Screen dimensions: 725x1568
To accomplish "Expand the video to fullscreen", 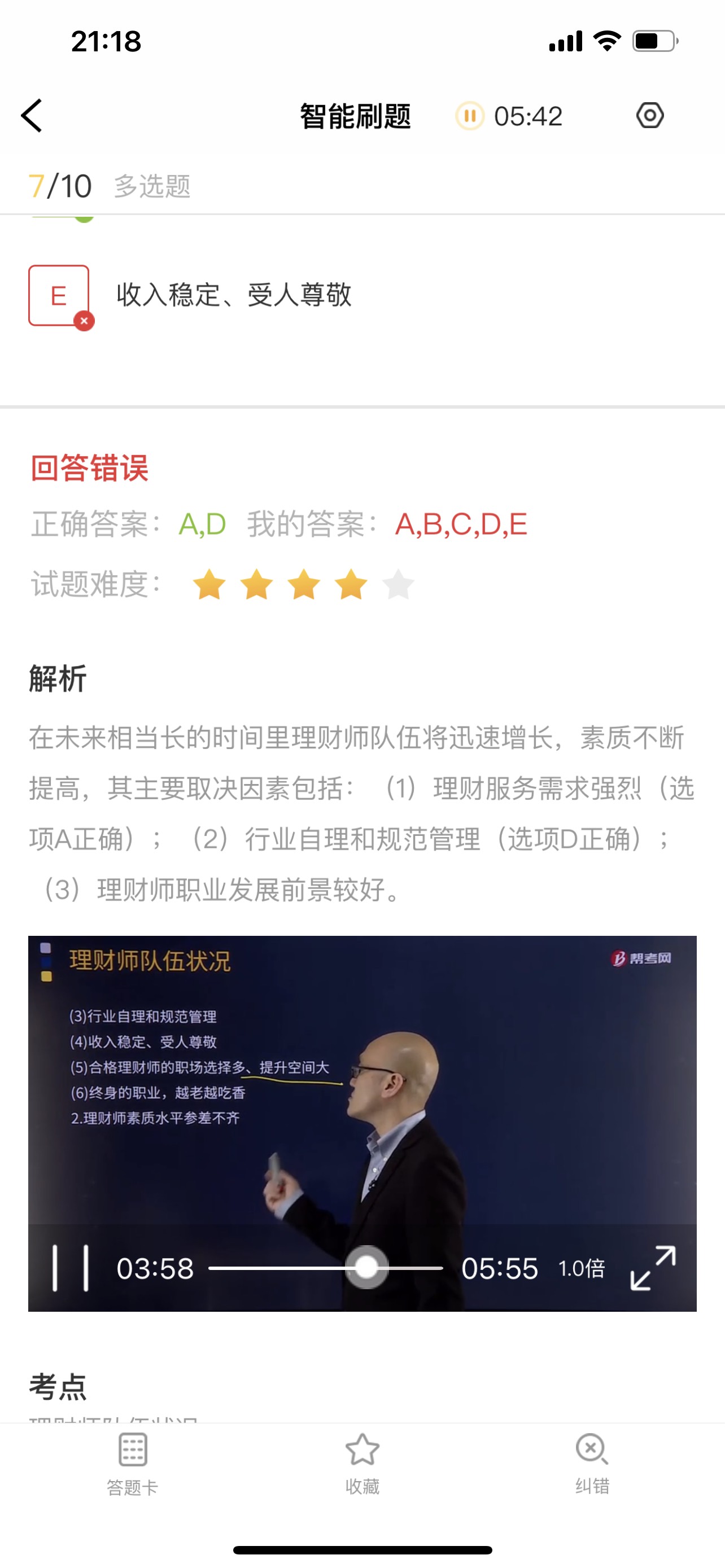I will pyautogui.click(x=653, y=1268).
